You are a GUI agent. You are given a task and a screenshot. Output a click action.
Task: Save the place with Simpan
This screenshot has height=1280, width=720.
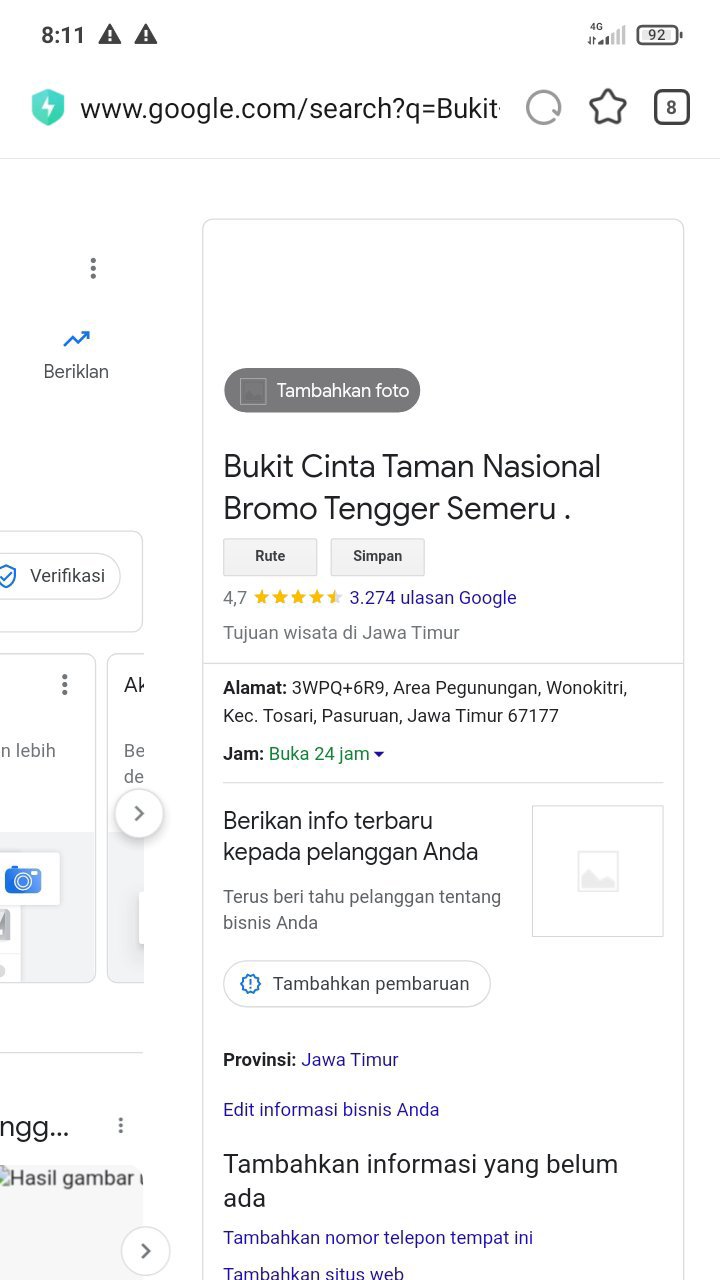(x=377, y=557)
